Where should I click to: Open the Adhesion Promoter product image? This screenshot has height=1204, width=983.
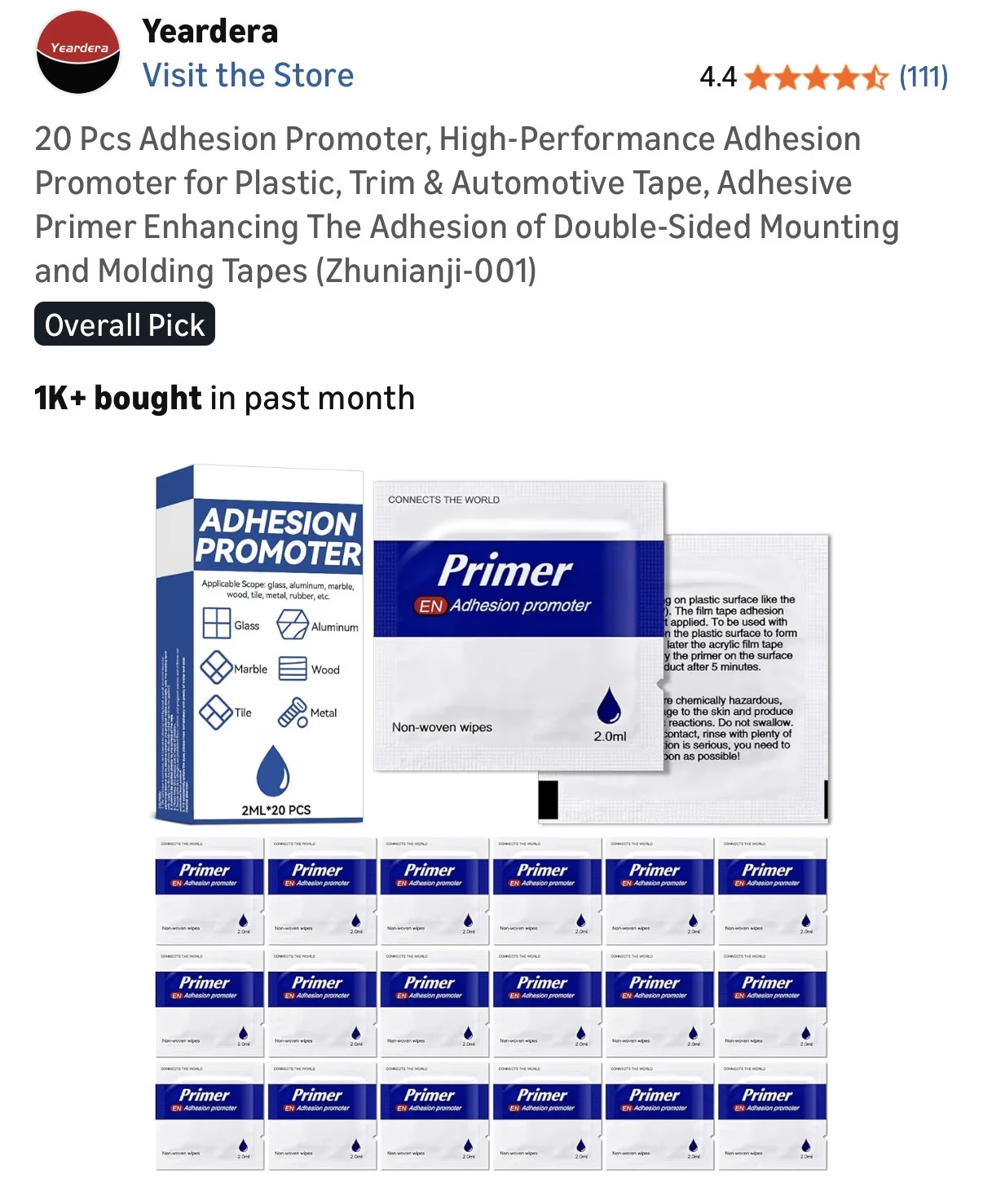(491, 815)
